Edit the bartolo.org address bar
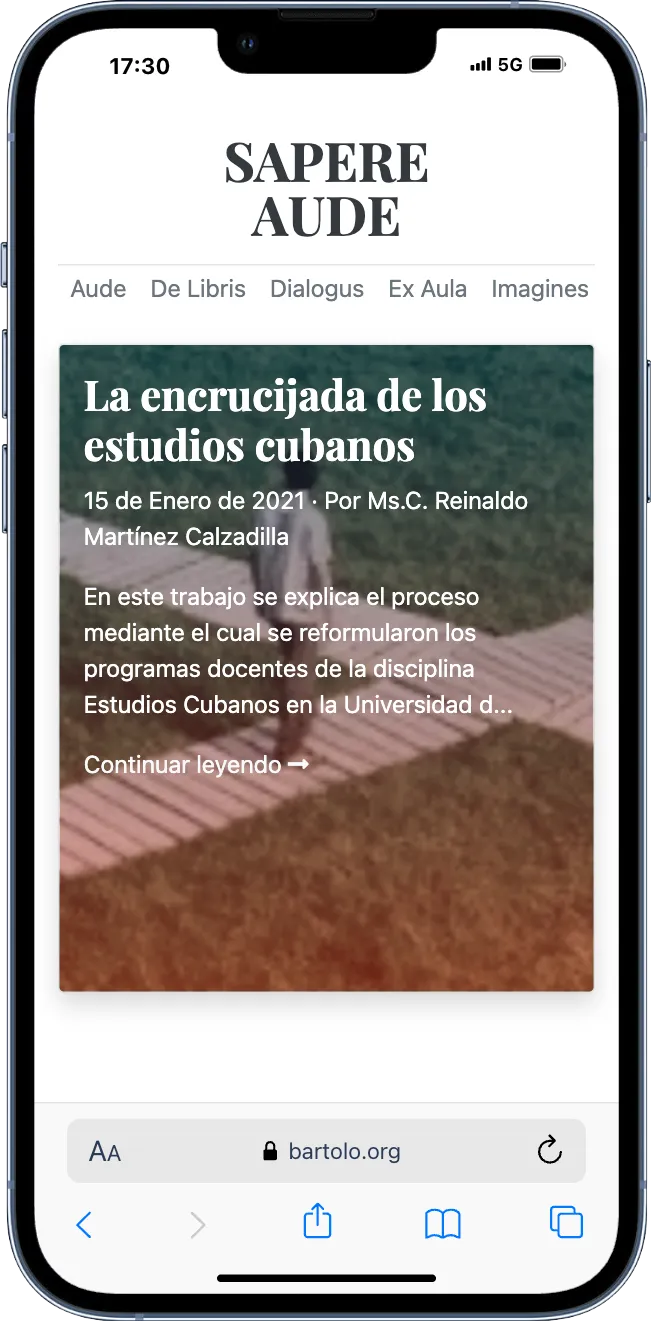651x1321 pixels. tap(332, 1151)
